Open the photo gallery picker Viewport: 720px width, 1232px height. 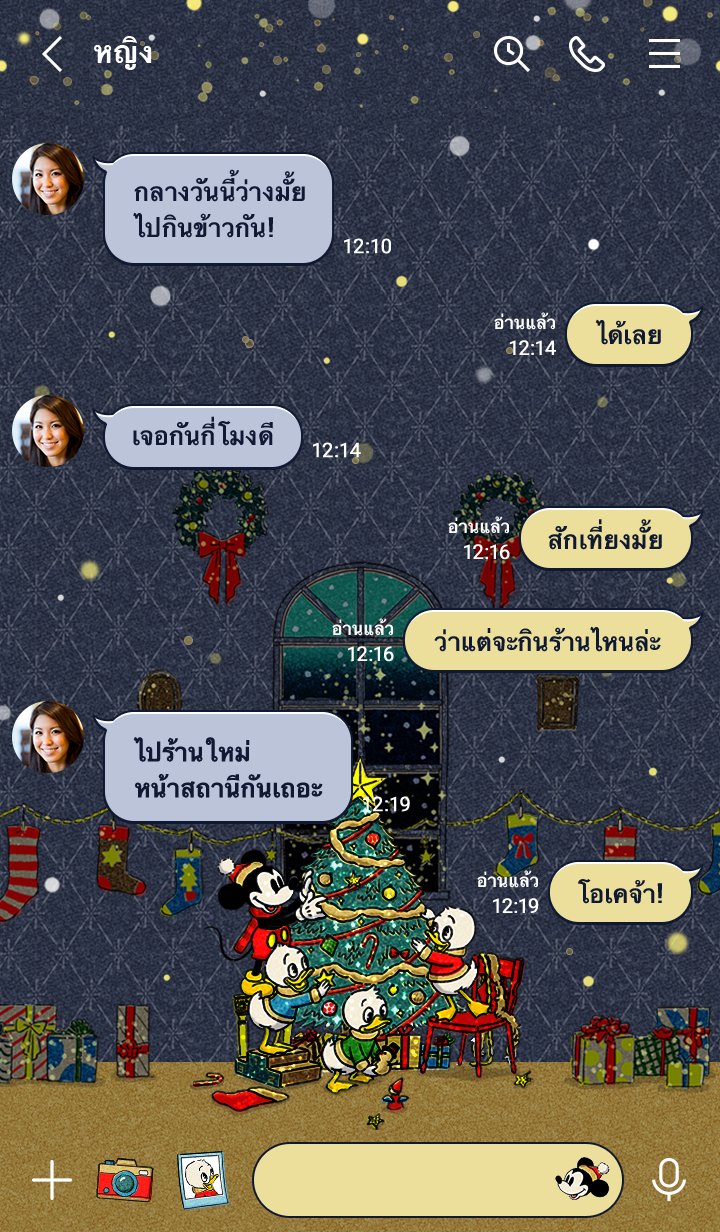pos(201,1181)
